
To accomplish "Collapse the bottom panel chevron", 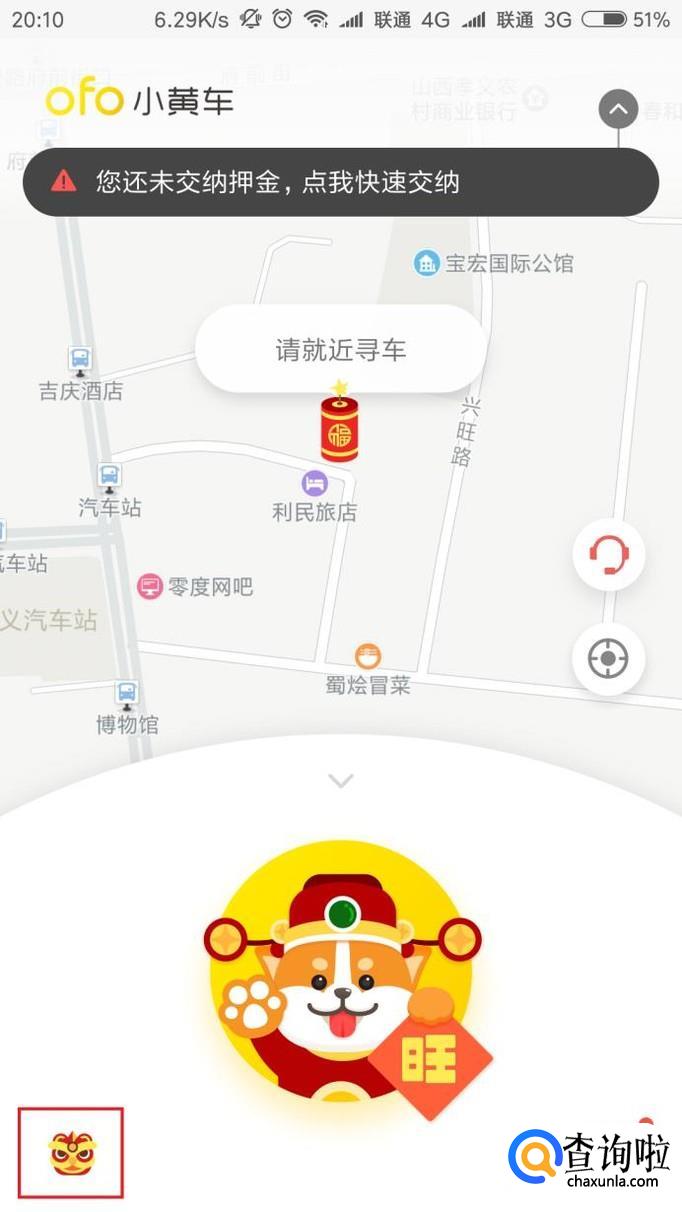I will pos(341,780).
